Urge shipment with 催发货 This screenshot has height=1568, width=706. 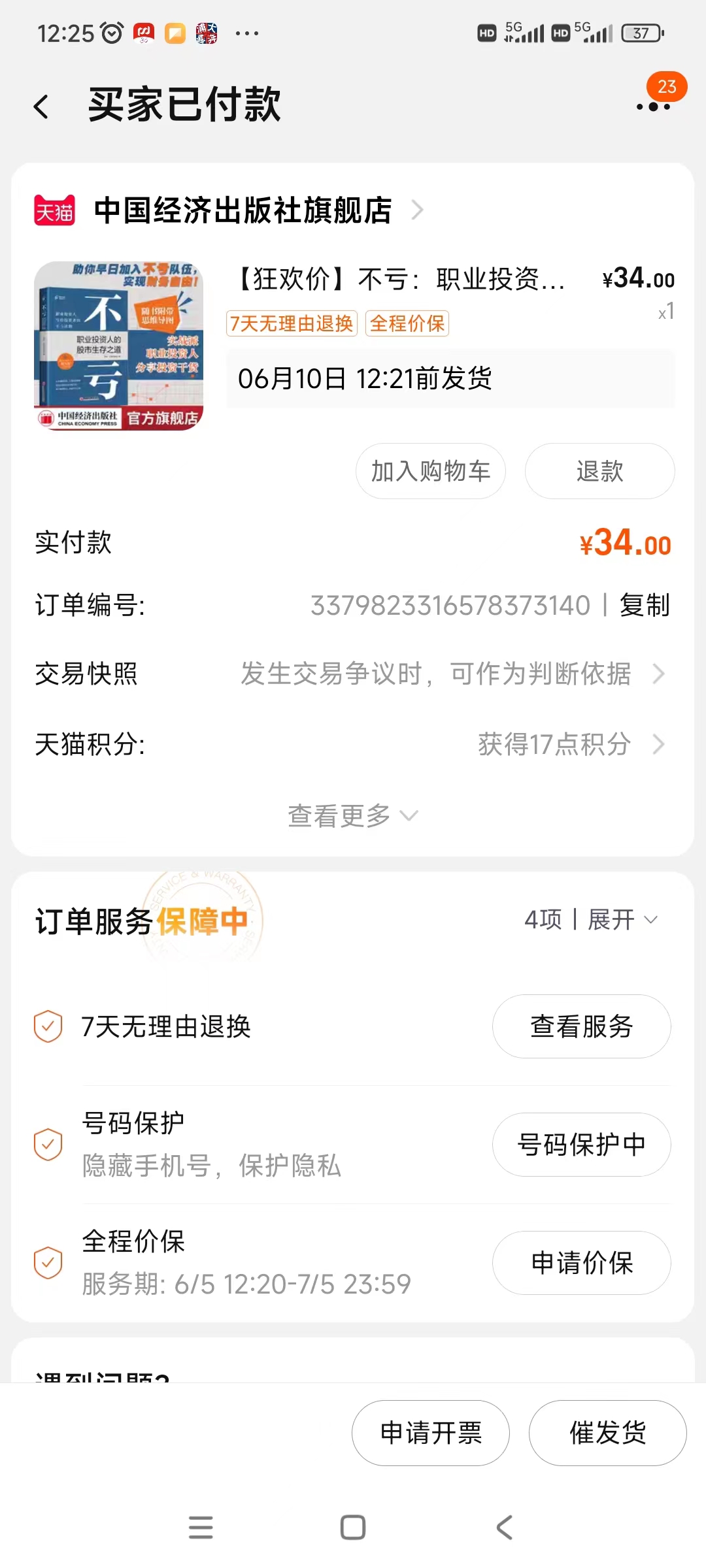point(607,1433)
